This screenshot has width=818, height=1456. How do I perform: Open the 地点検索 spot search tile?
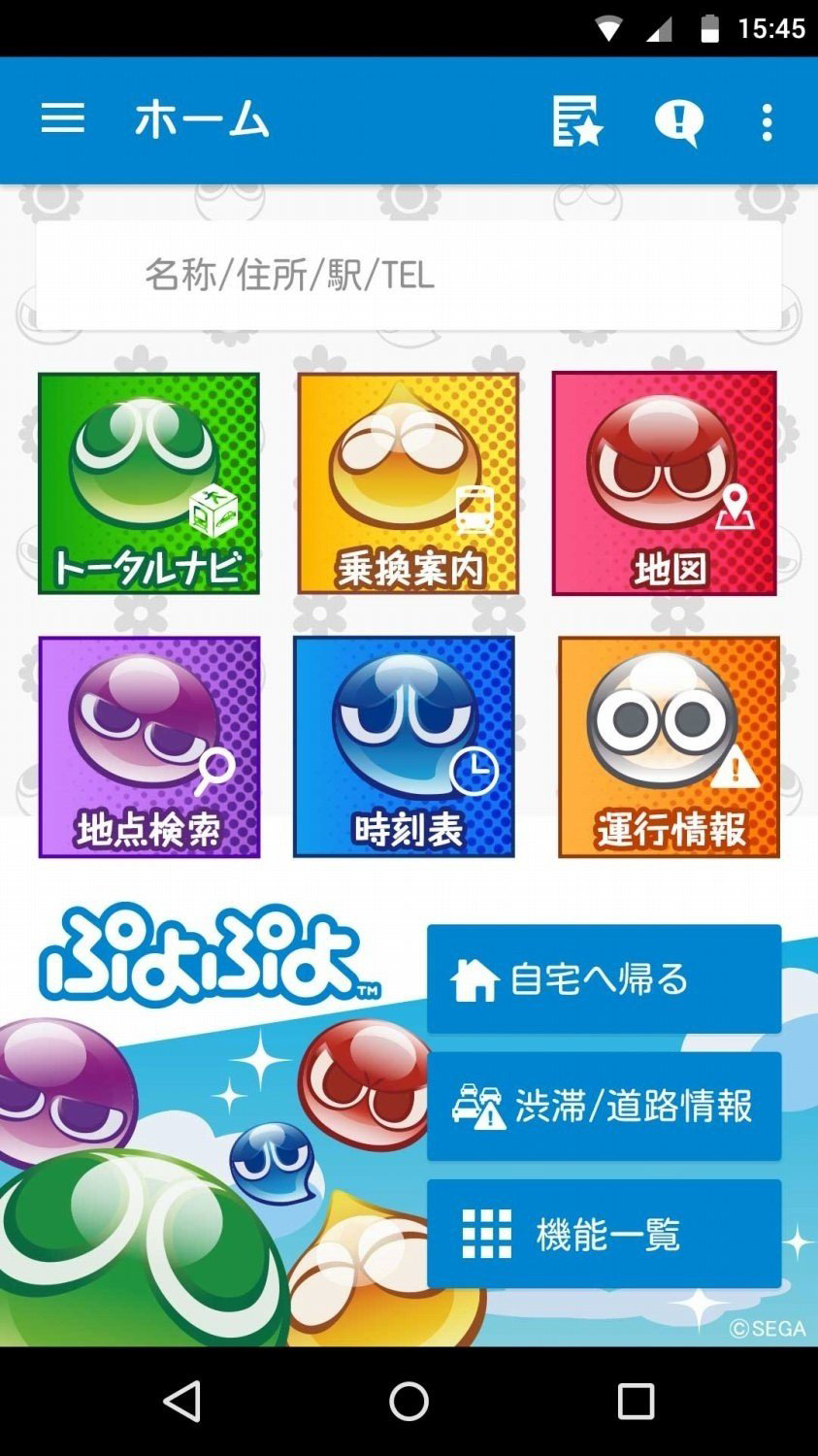tap(149, 746)
